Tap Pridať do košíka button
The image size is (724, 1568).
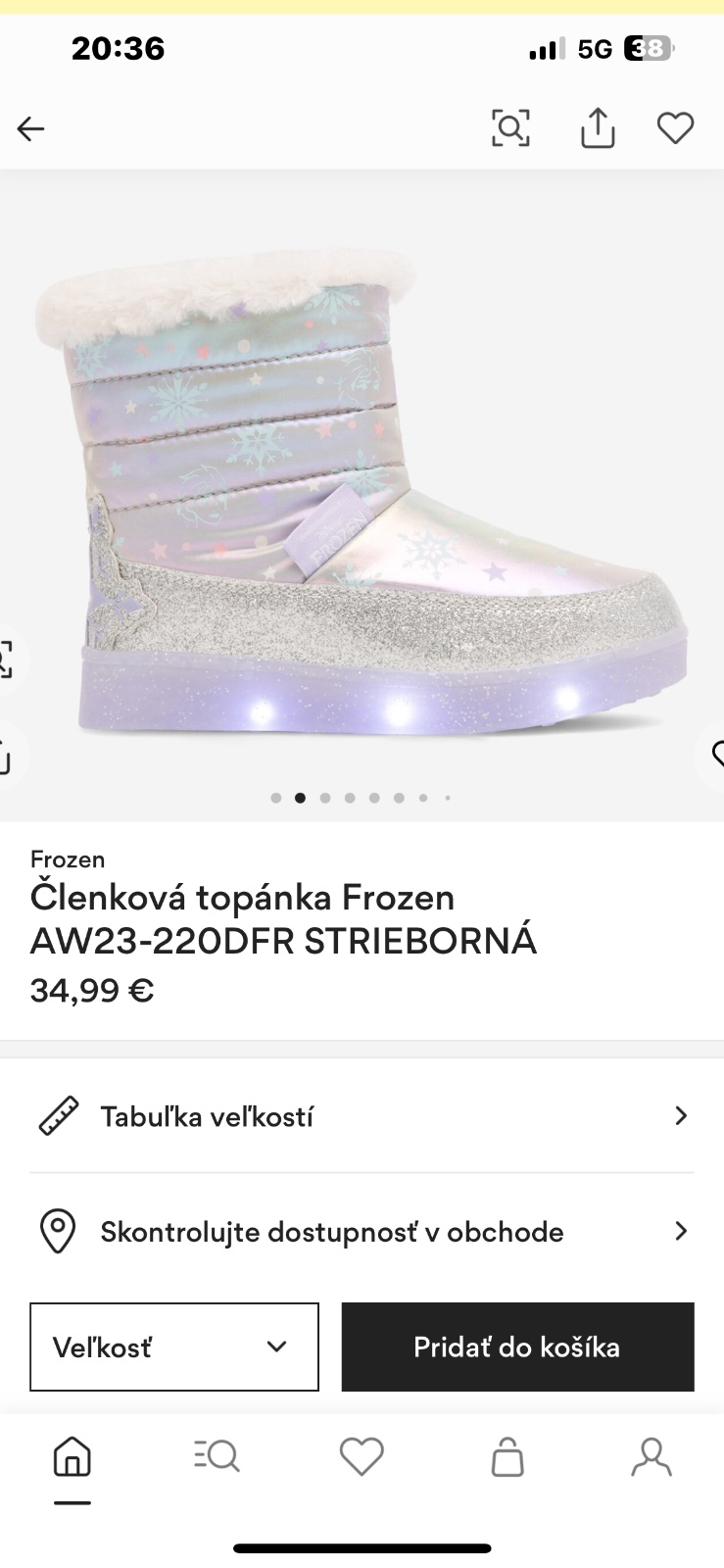[517, 1347]
